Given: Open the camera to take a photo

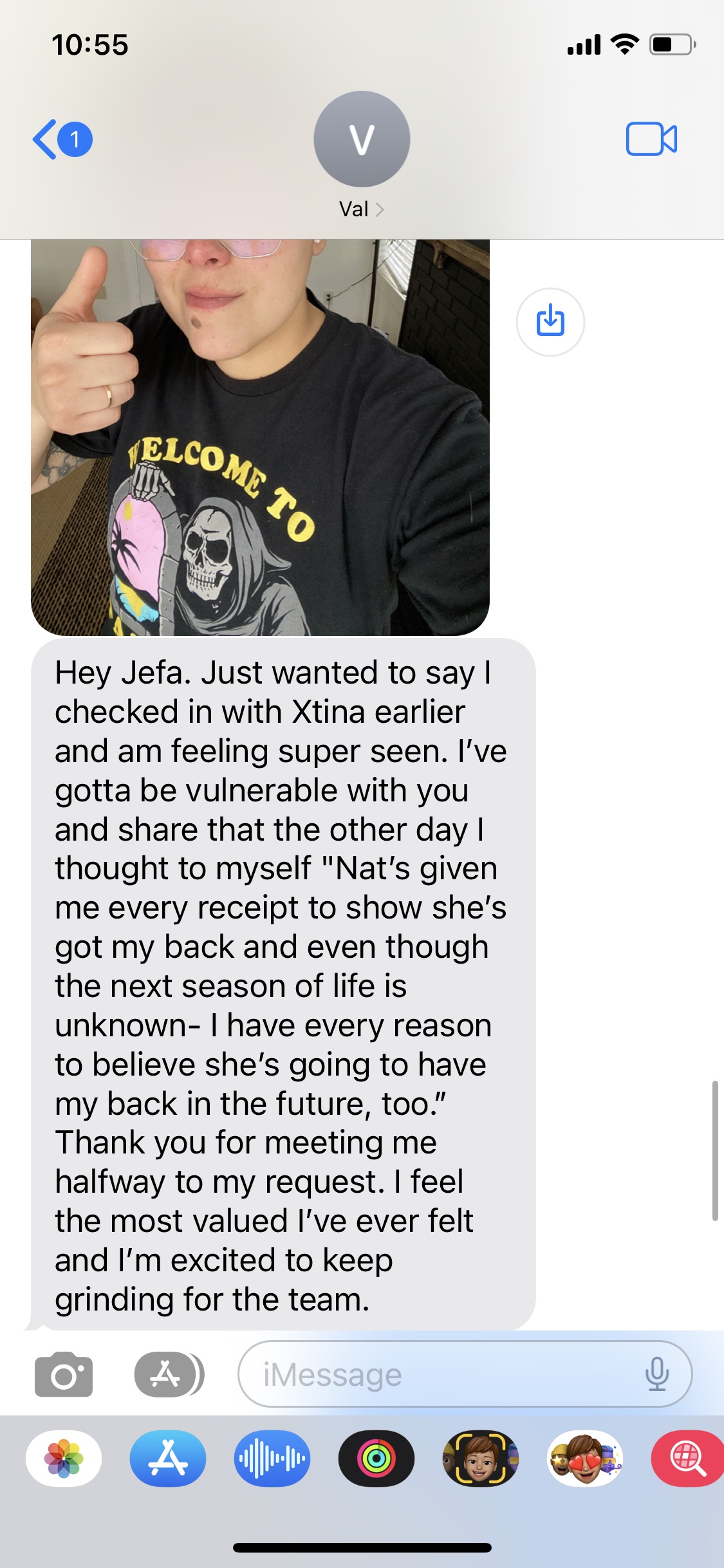Looking at the screenshot, I should point(64,1374).
